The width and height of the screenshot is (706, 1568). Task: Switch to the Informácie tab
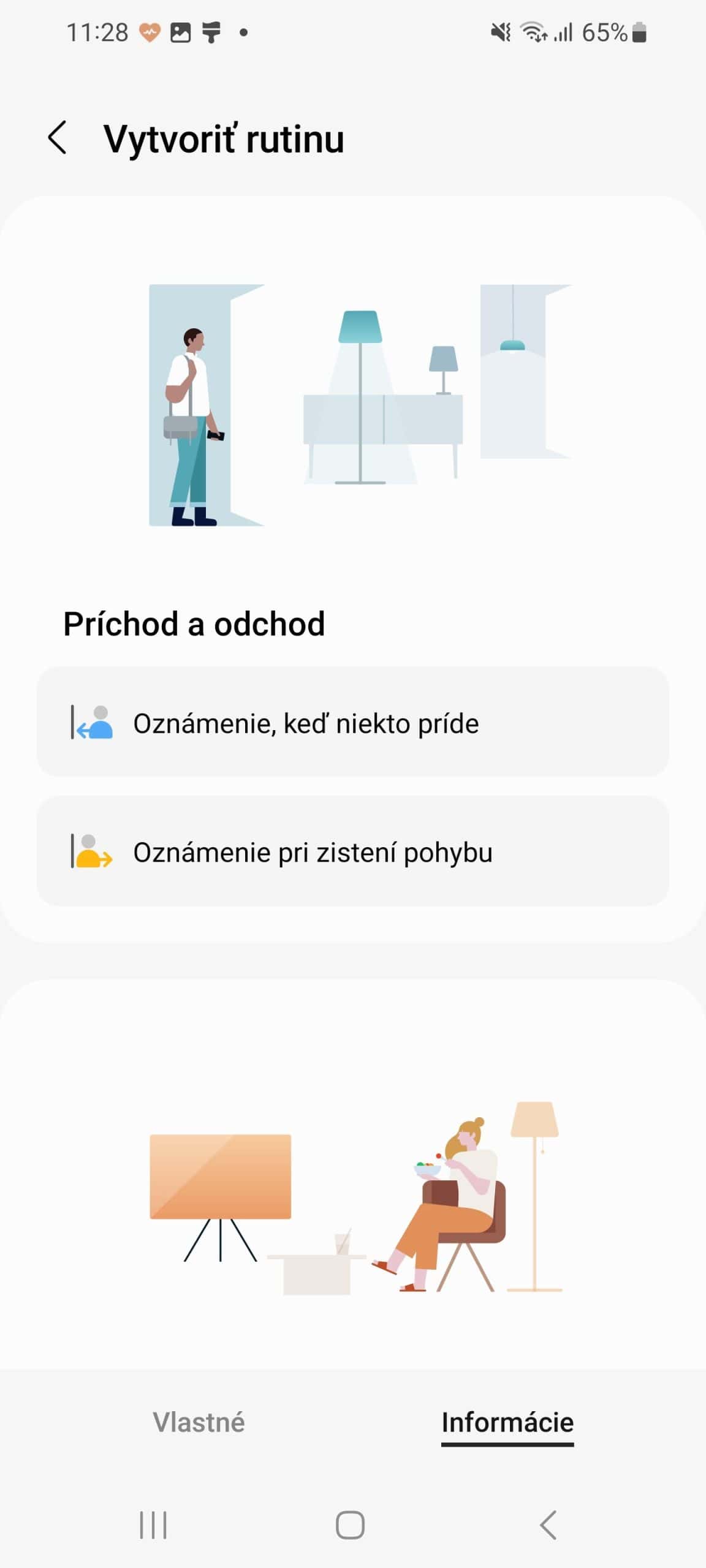507,1422
